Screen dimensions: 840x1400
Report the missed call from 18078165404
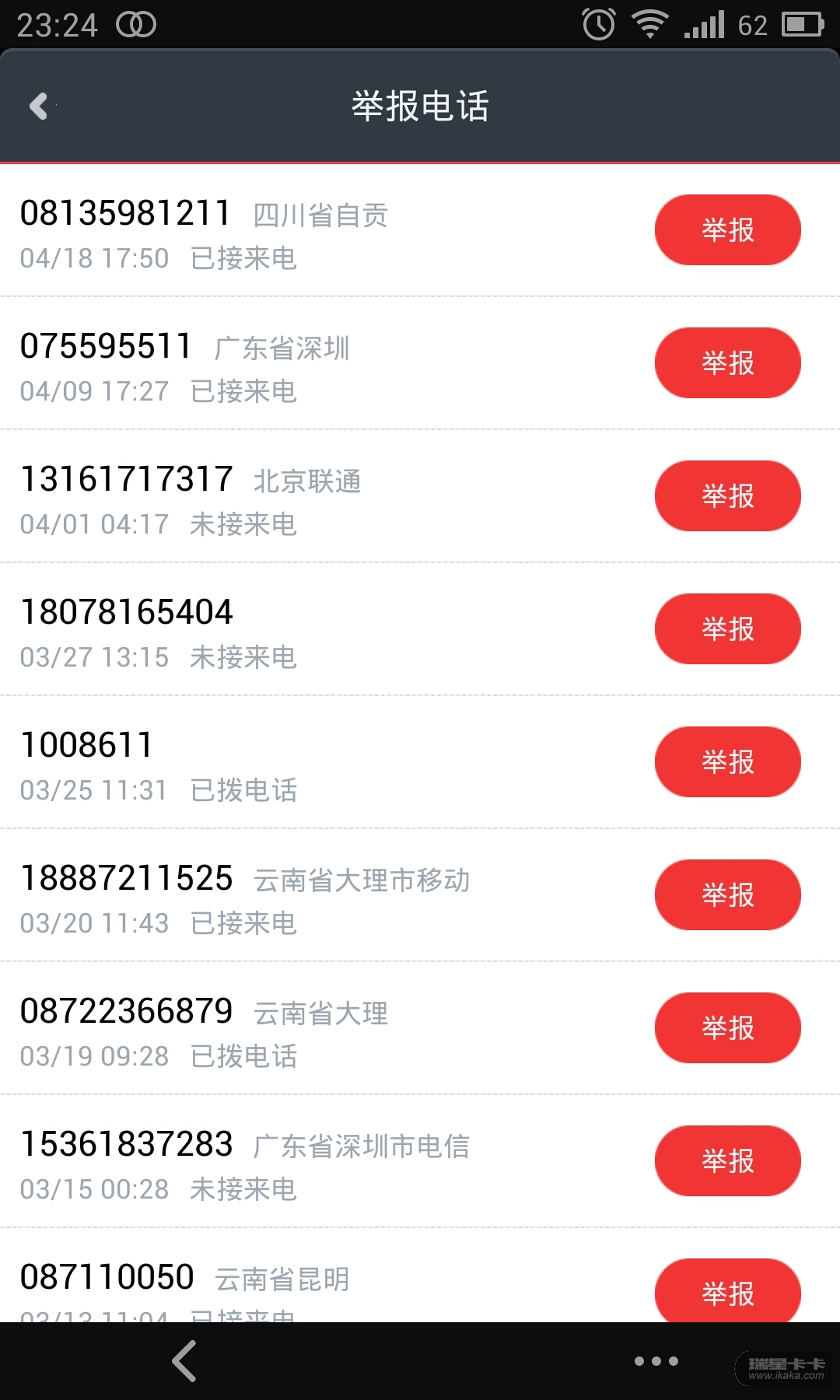727,629
